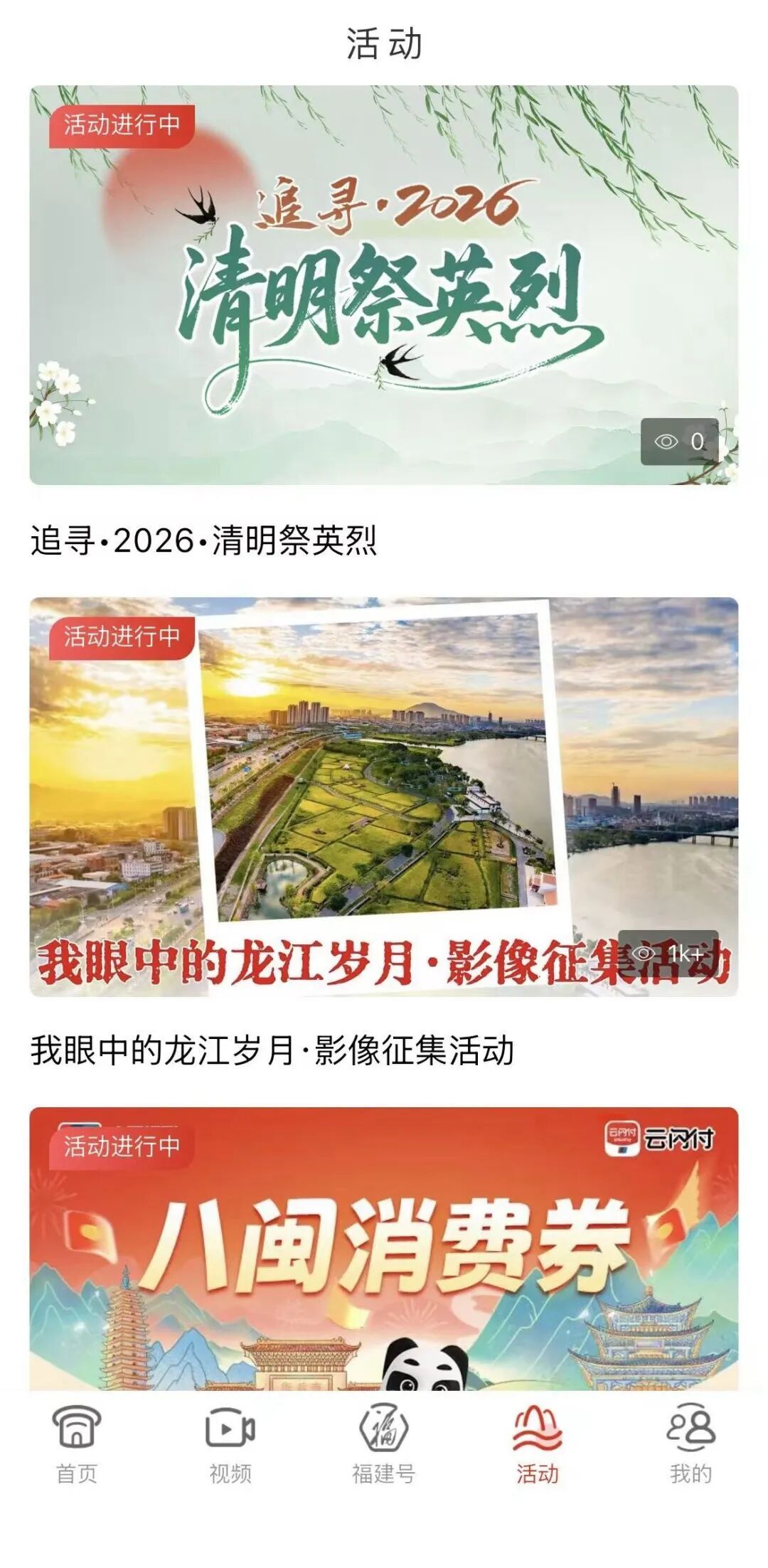The width and height of the screenshot is (768, 1568).
Task: Open the 我的 profile tab
Action: (690, 1444)
